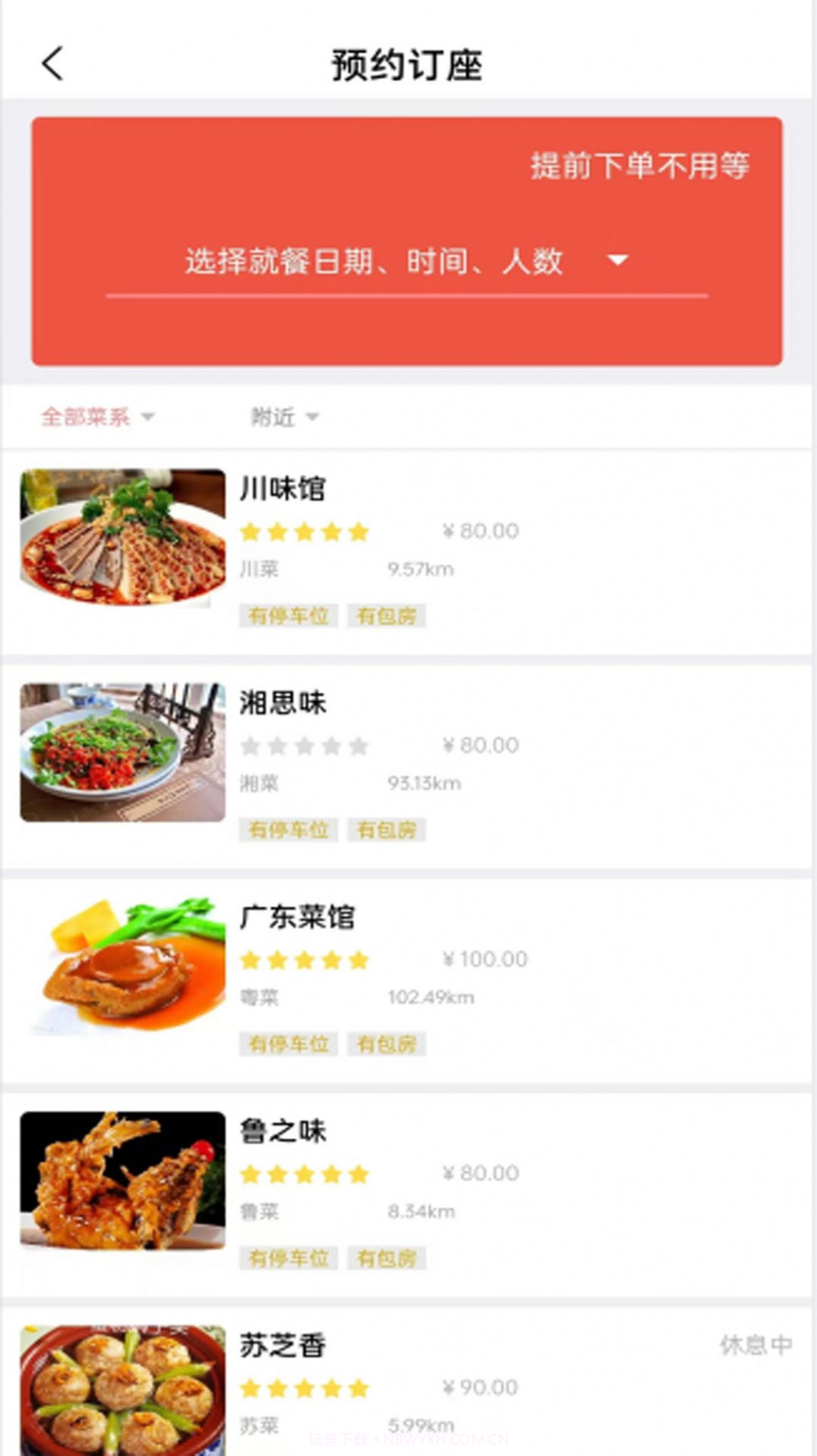This screenshot has height=1456, width=817.
Task: Click the 有停车位 tag under 鲁之味
Action: [x=288, y=1259]
